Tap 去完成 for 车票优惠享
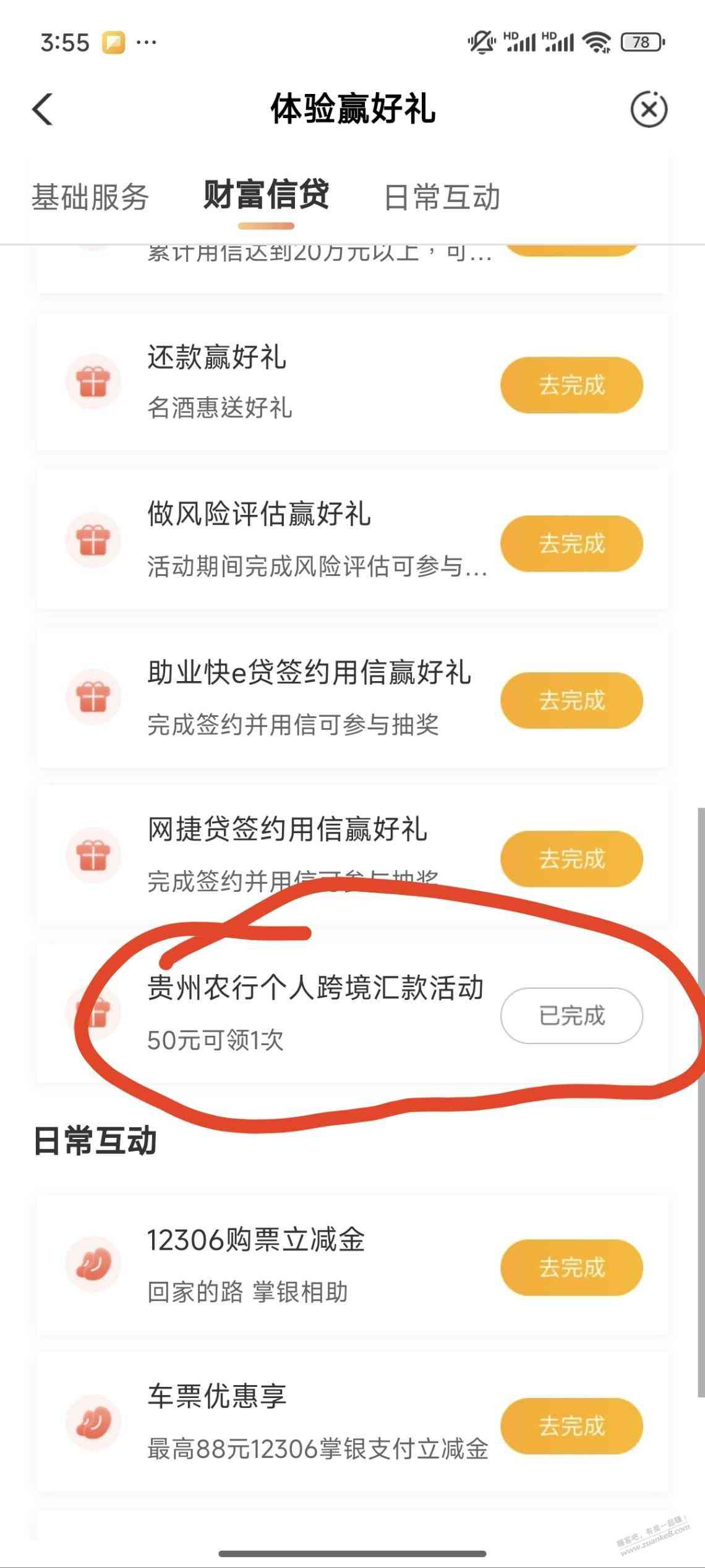 pyautogui.click(x=571, y=1426)
